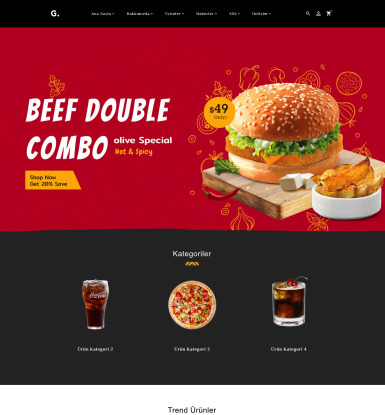The image size is (385, 415).
Task: Tap the Shop Now Get 20% Save button
Action: coord(53,180)
